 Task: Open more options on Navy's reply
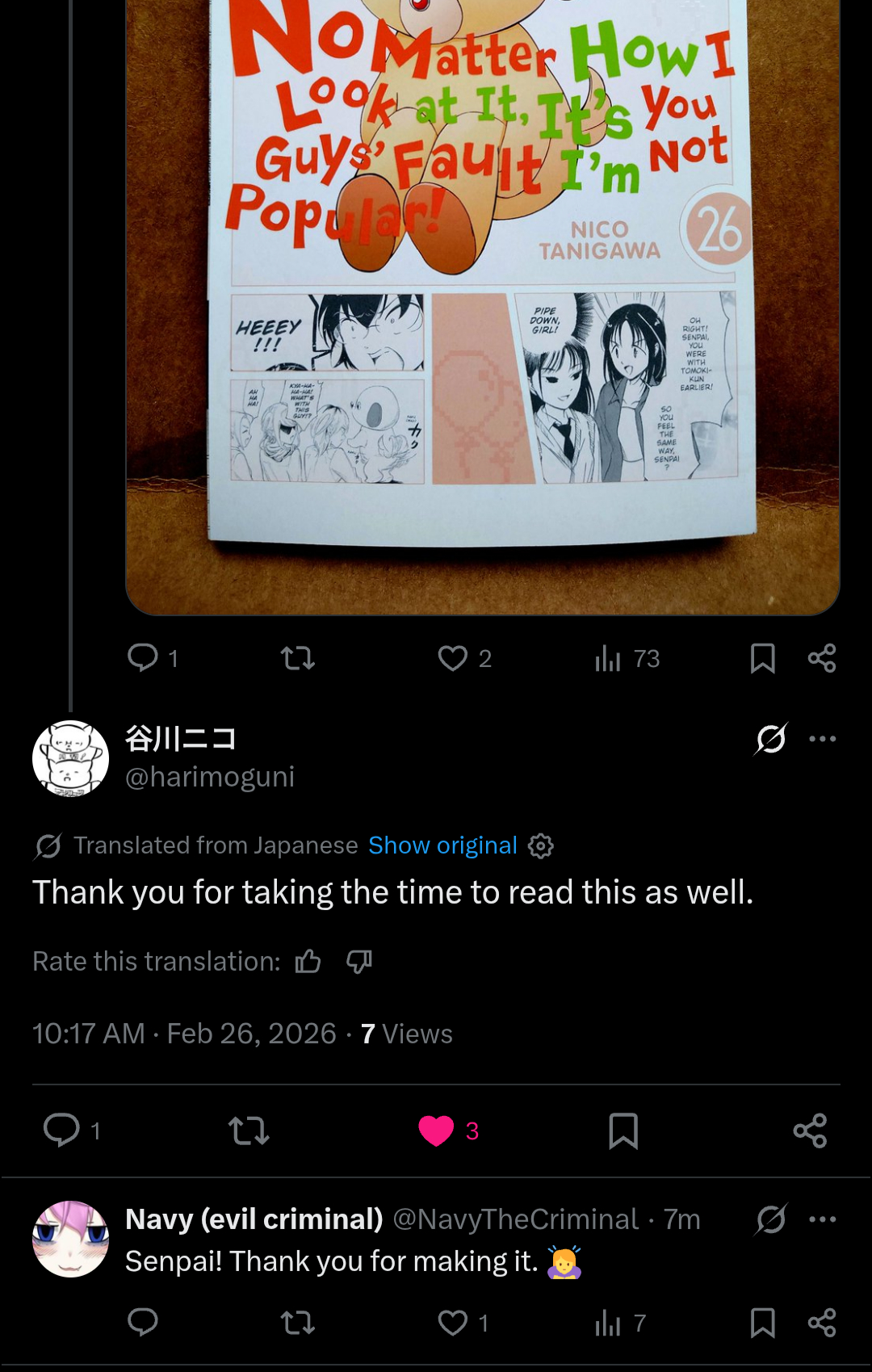click(822, 1219)
